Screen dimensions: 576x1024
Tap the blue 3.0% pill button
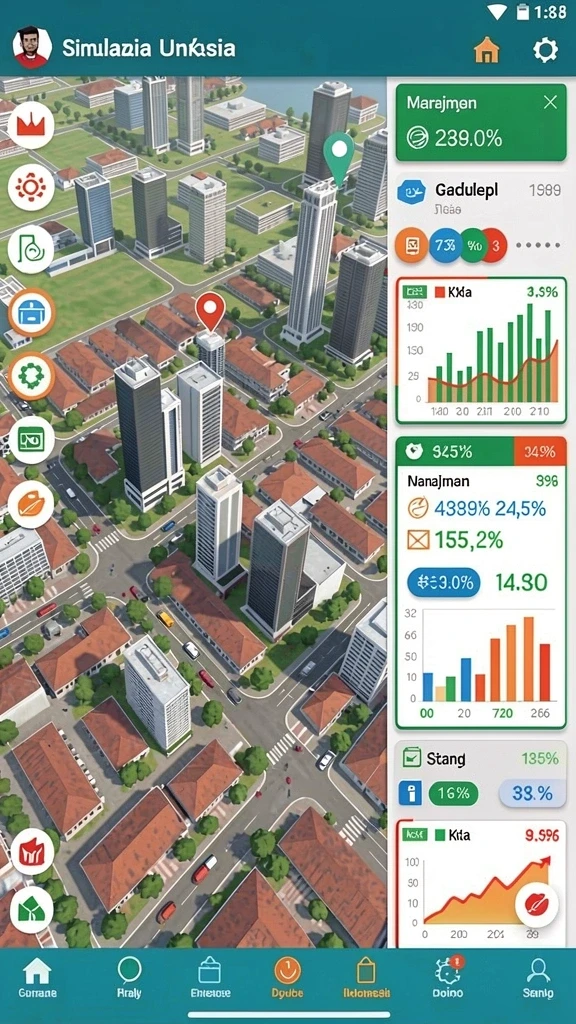(x=444, y=583)
